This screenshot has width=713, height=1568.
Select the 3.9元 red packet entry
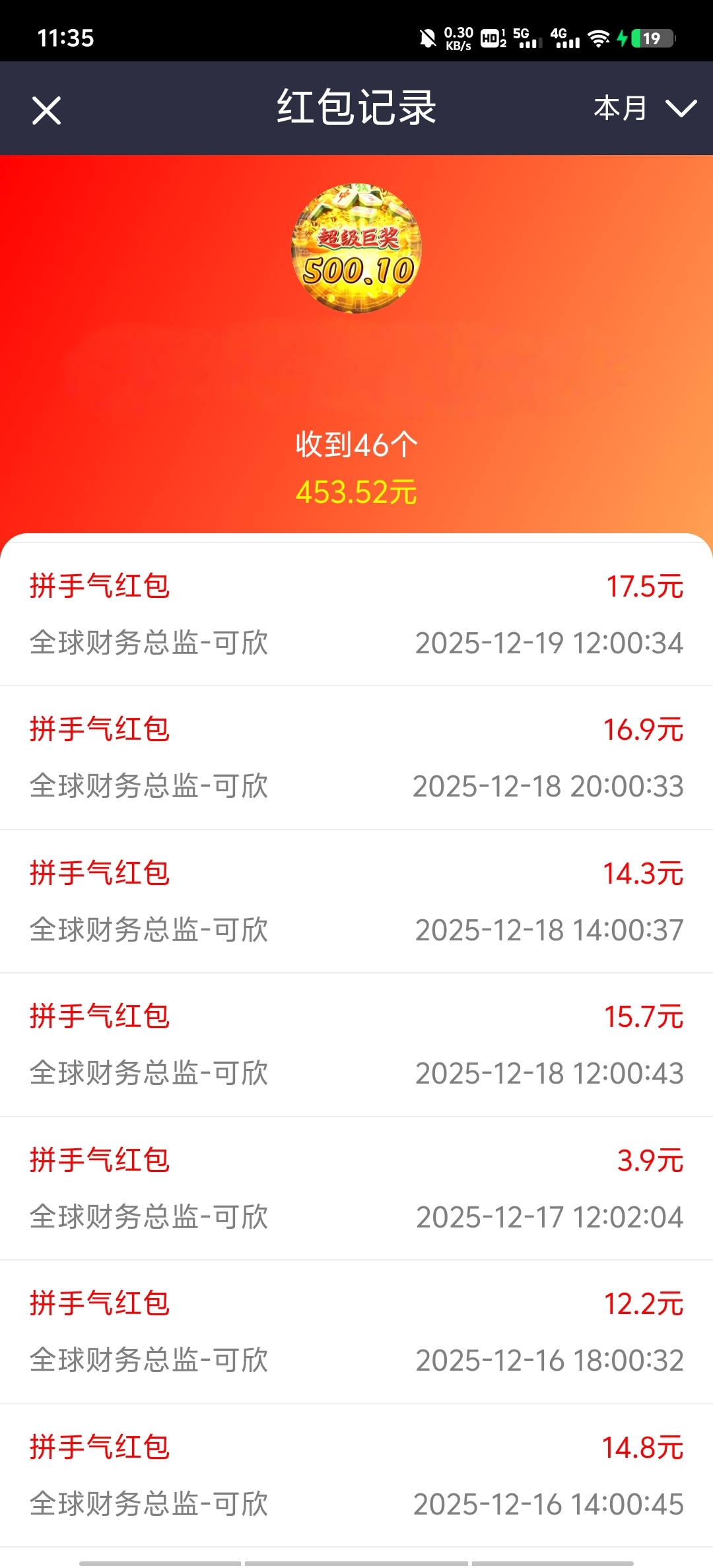tap(356, 1188)
